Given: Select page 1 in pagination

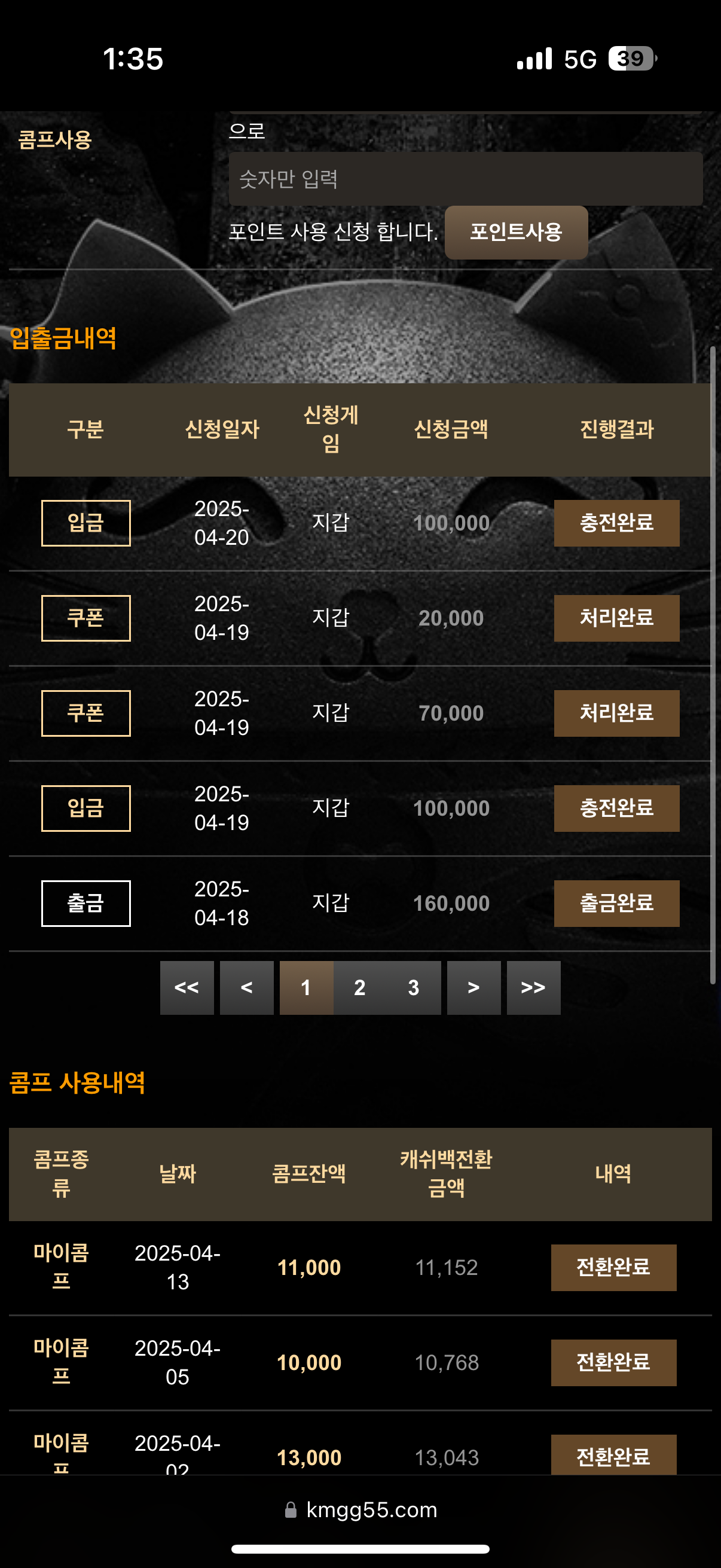Looking at the screenshot, I should [306, 987].
